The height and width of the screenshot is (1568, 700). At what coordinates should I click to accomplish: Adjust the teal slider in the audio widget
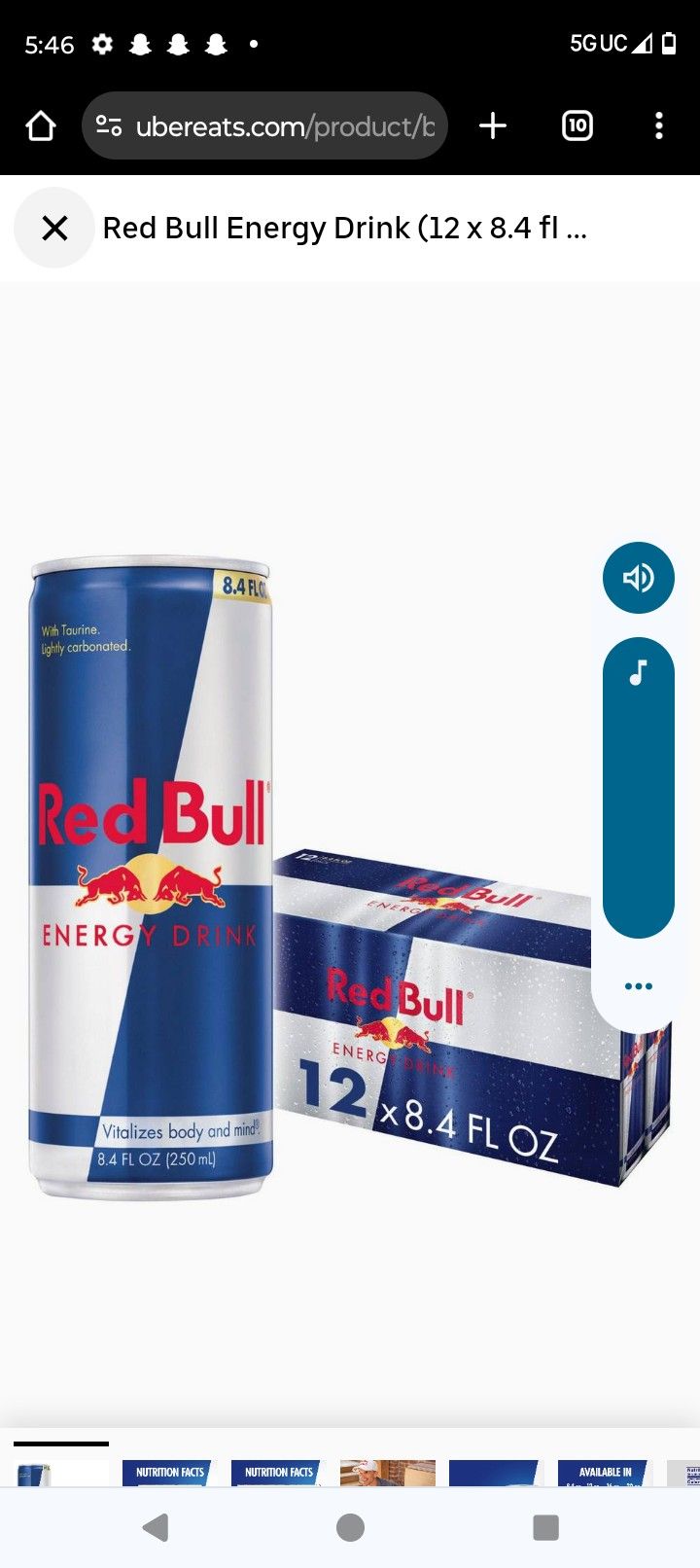[638, 798]
